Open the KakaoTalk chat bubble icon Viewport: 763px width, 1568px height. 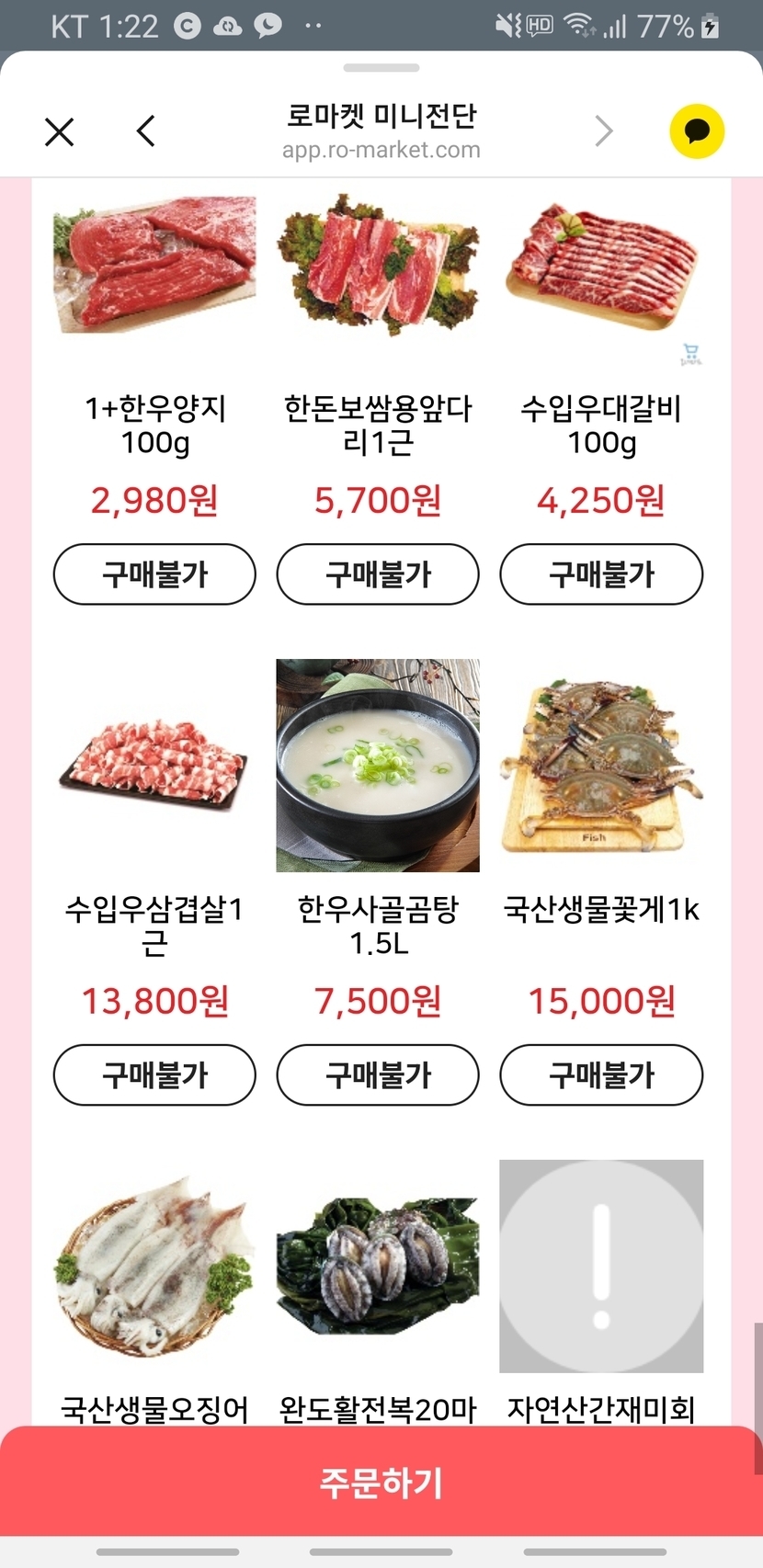click(697, 131)
